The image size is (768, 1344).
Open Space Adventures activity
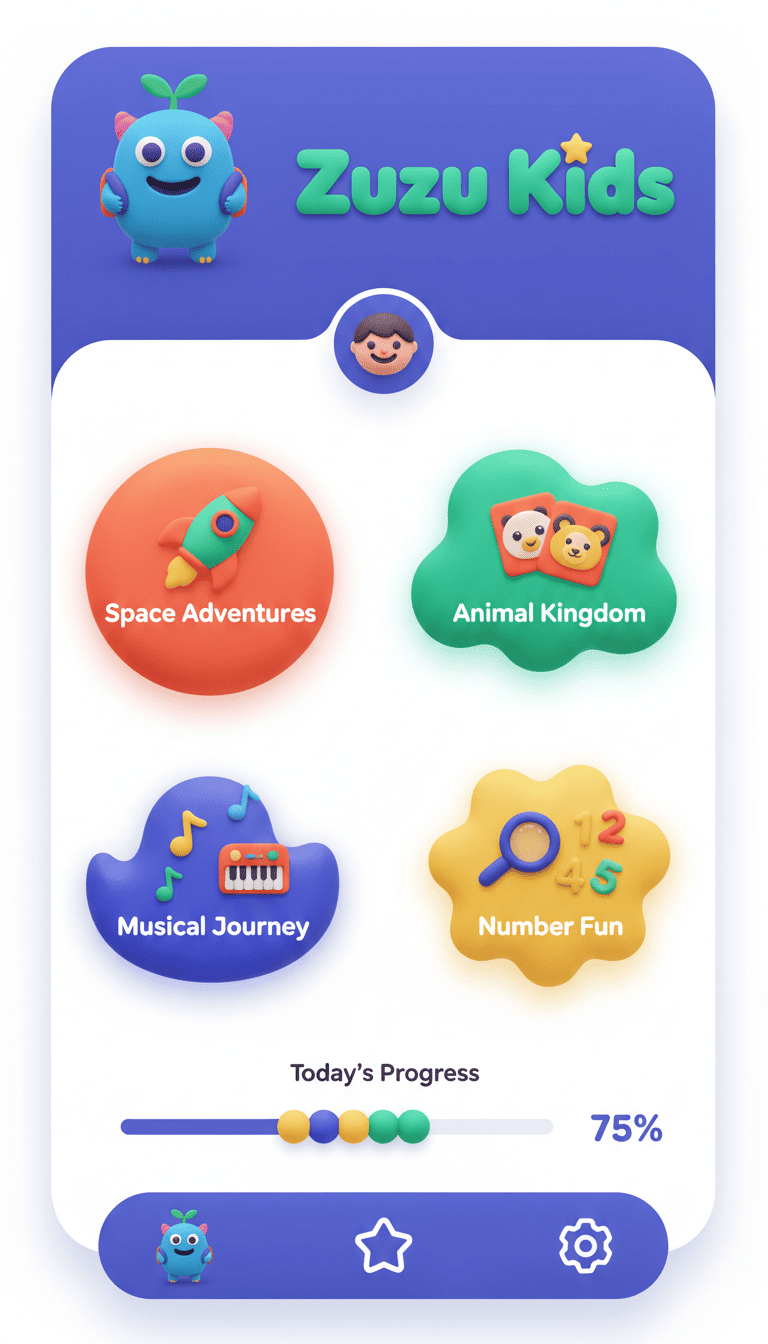click(209, 571)
